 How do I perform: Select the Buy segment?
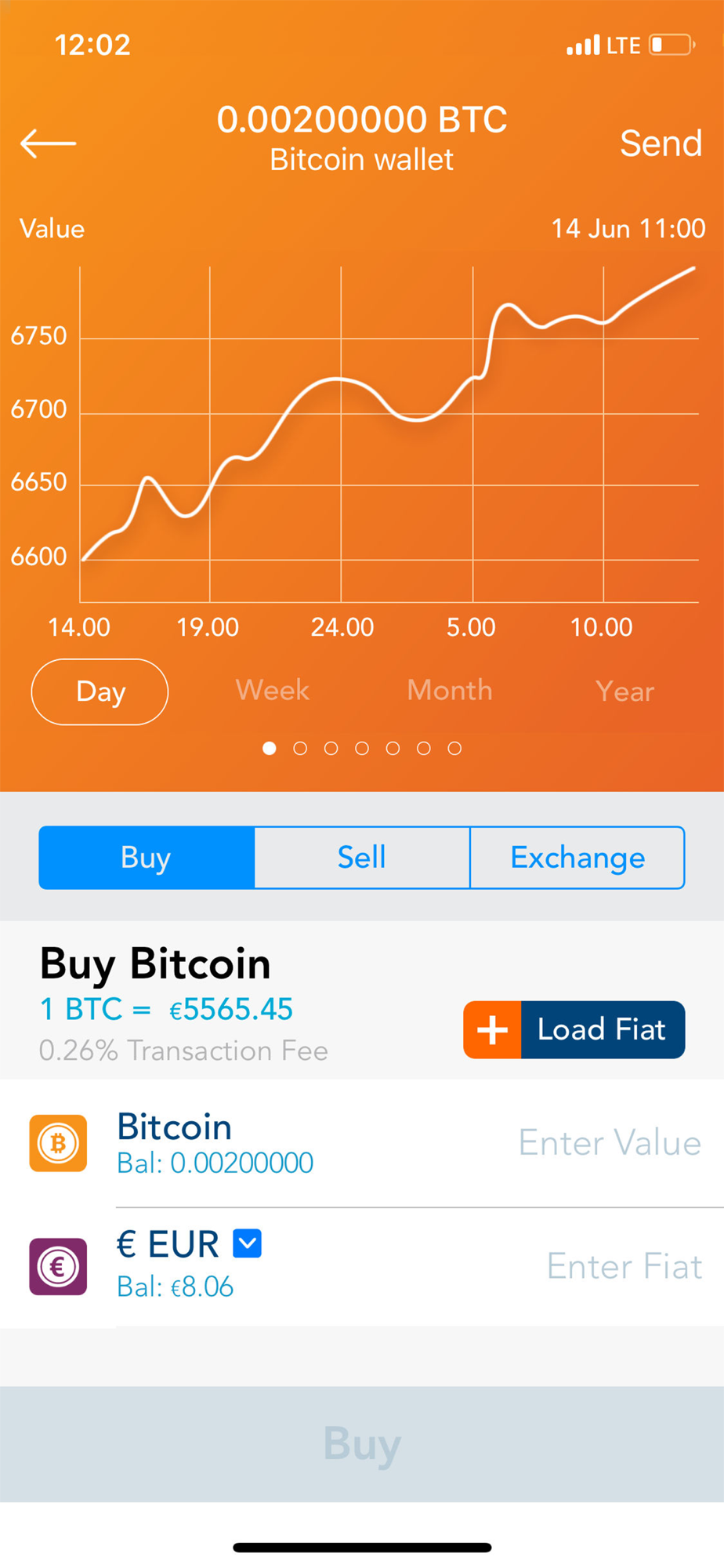(x=147, y=857)
